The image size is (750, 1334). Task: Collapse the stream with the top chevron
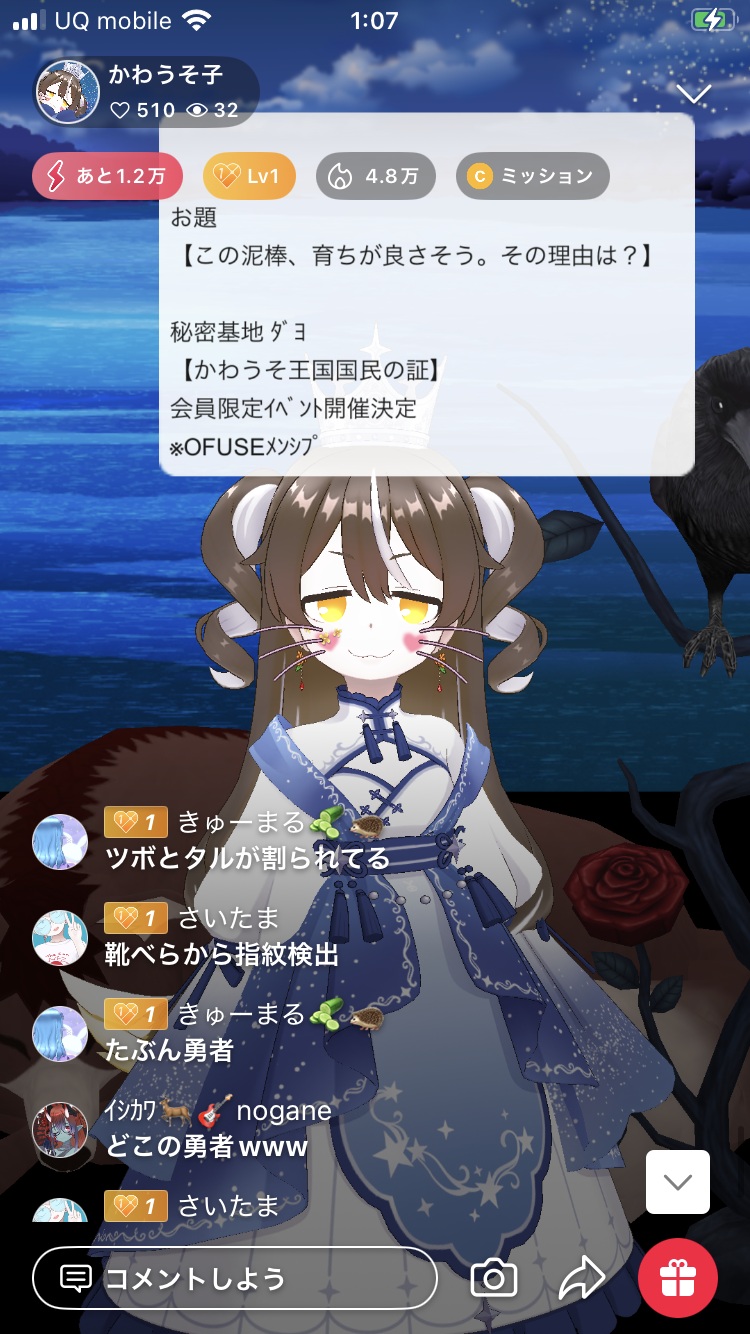693,94
